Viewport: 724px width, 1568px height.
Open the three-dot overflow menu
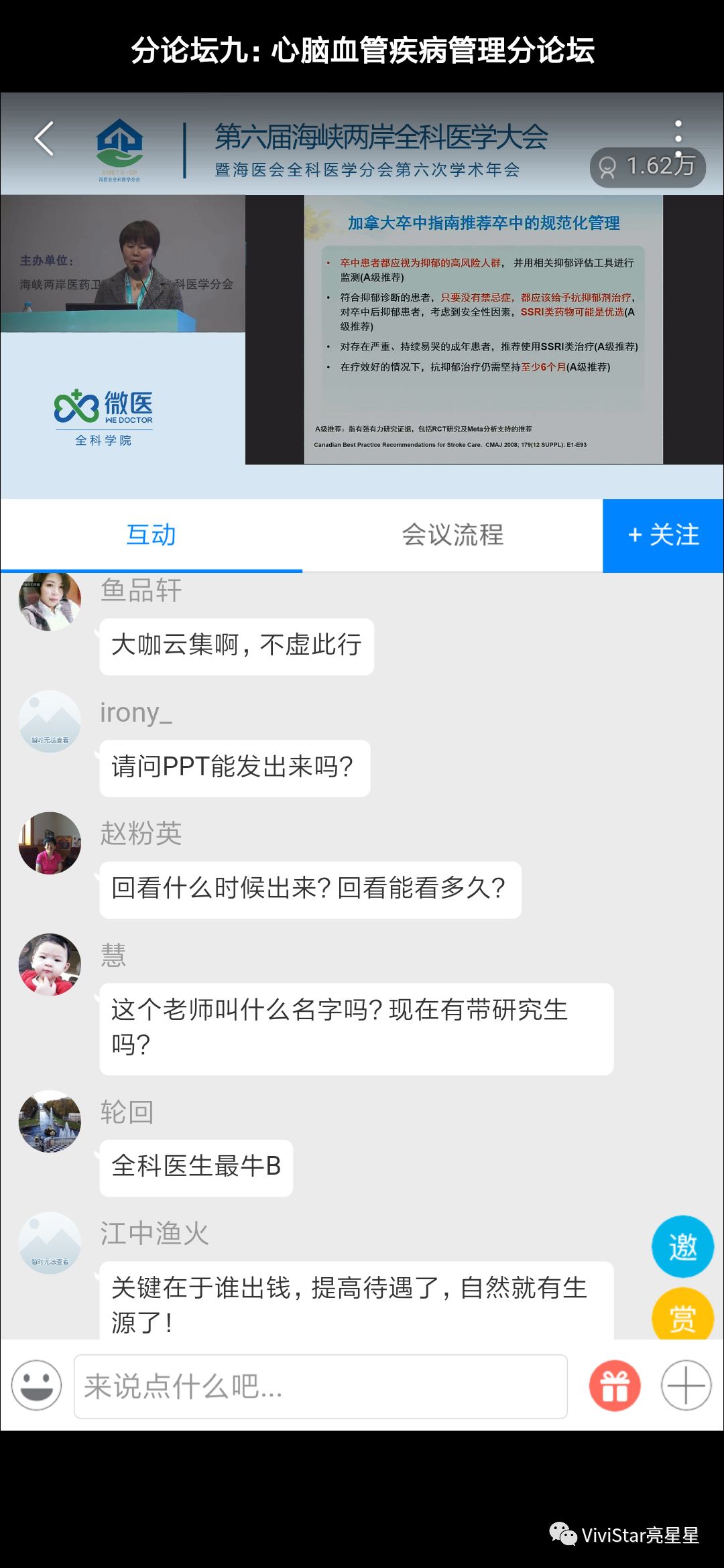(678, 131)
